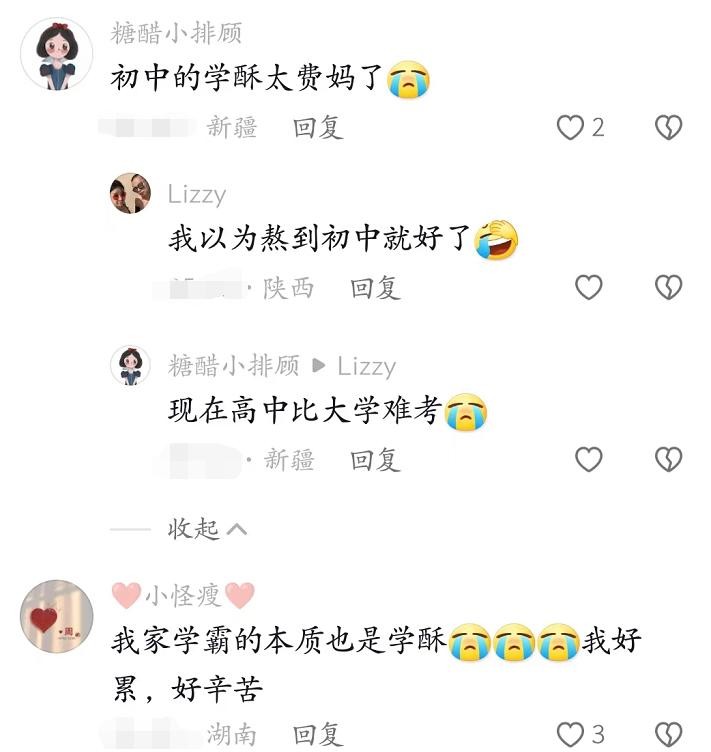Like Lizzy's reply 我以为熬到初中就好了
711x752 pixels.
pos(589,288)
